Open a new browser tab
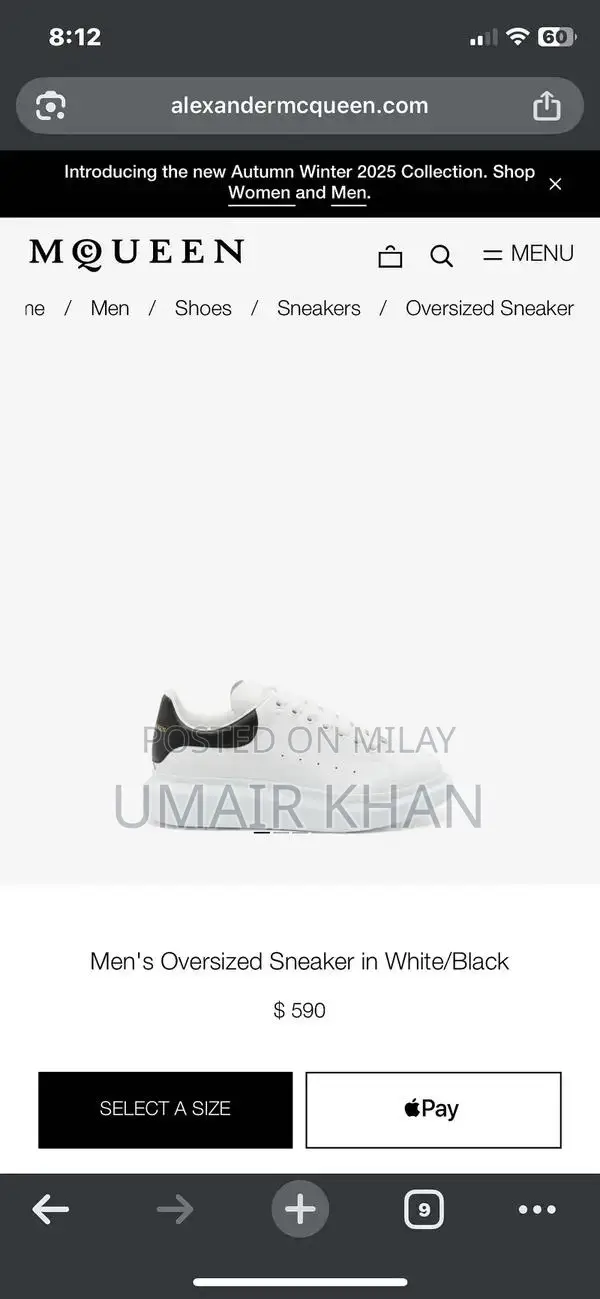 click(x=299, y=1210)
